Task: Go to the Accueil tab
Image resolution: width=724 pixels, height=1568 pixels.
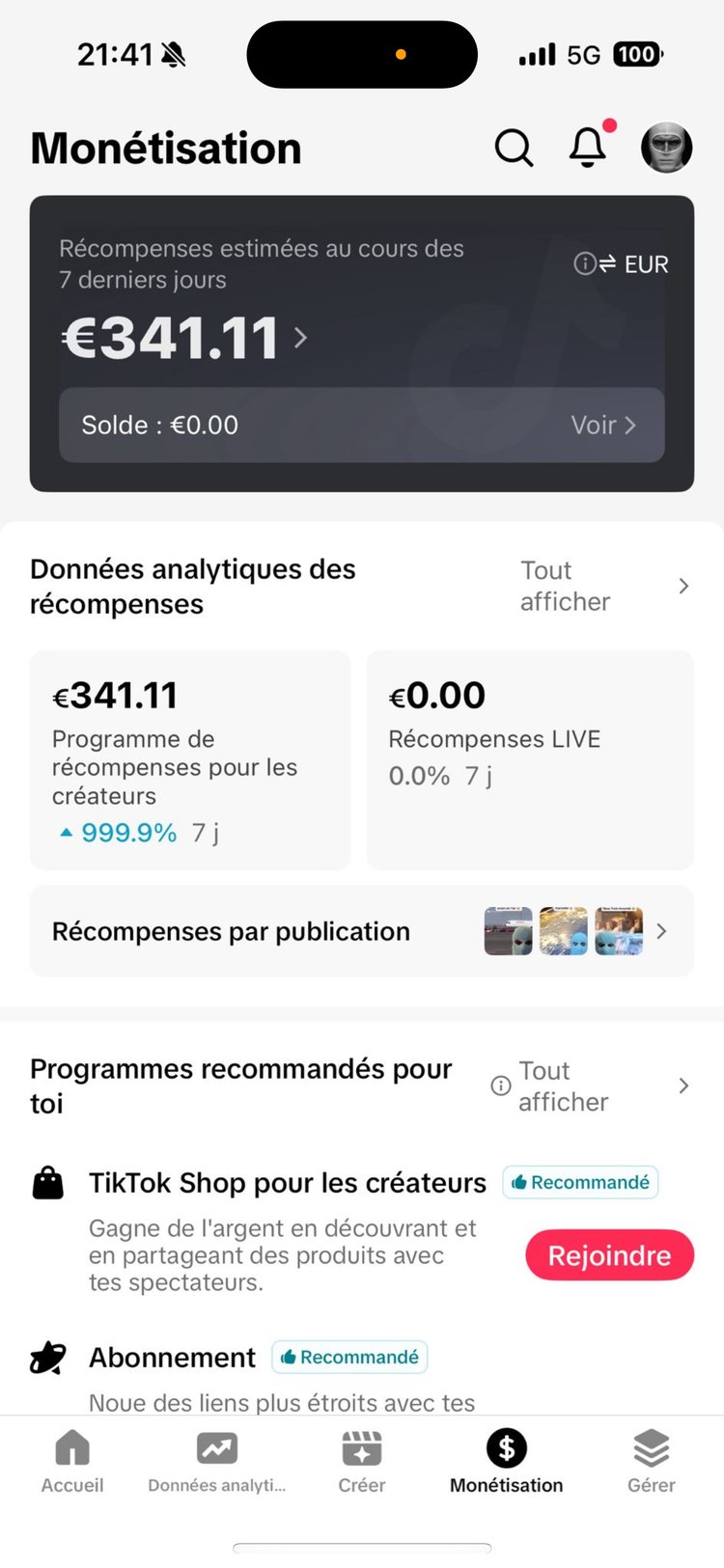Action: coord(72,1461)
